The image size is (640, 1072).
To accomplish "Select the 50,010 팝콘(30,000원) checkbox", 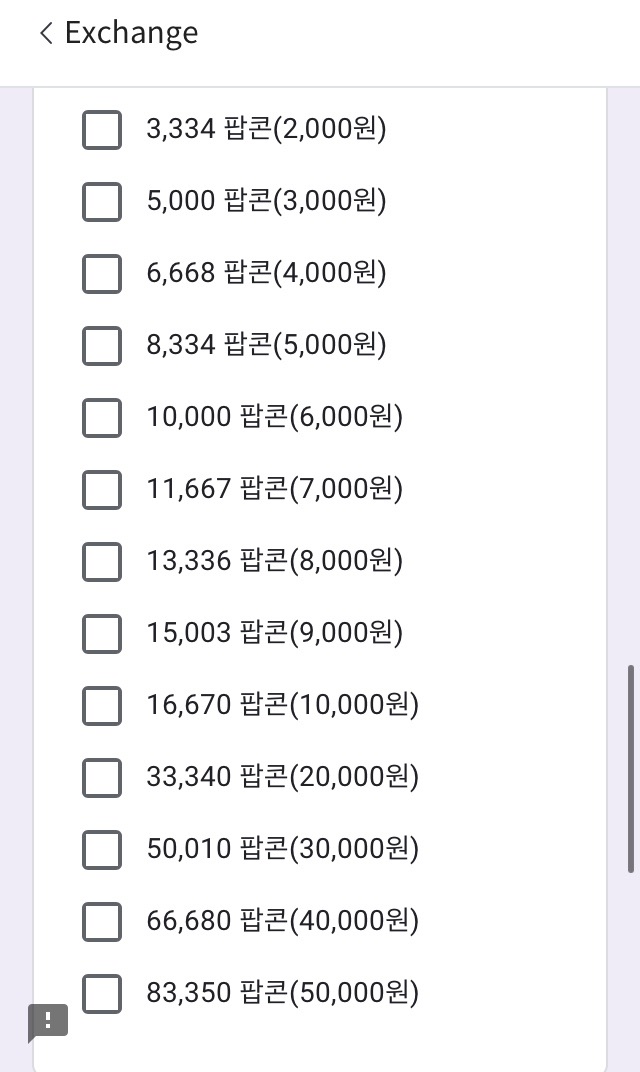I will [102, 850].
